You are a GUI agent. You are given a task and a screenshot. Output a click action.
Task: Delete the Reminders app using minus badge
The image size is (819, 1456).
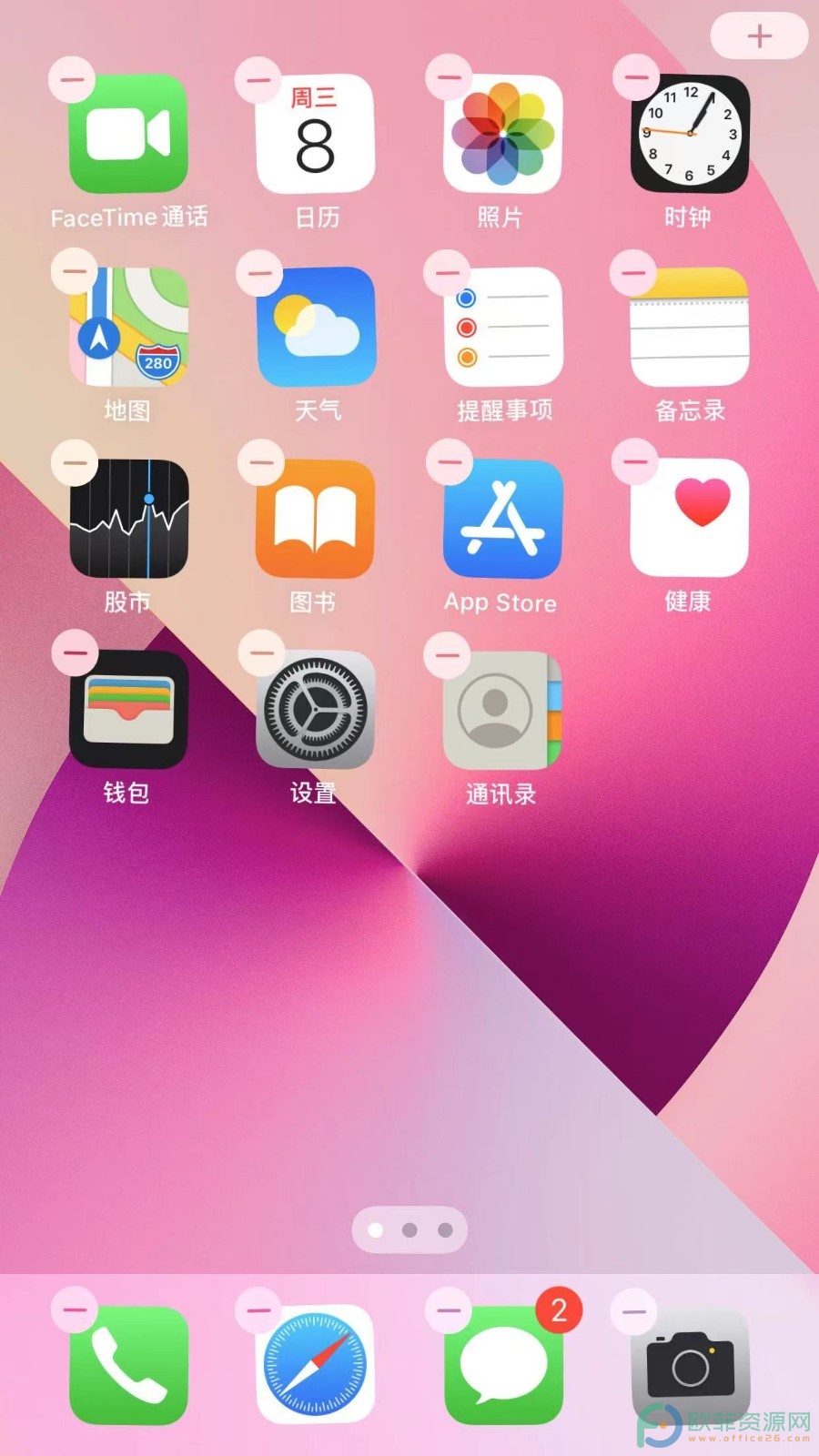(x=447, y=272)
